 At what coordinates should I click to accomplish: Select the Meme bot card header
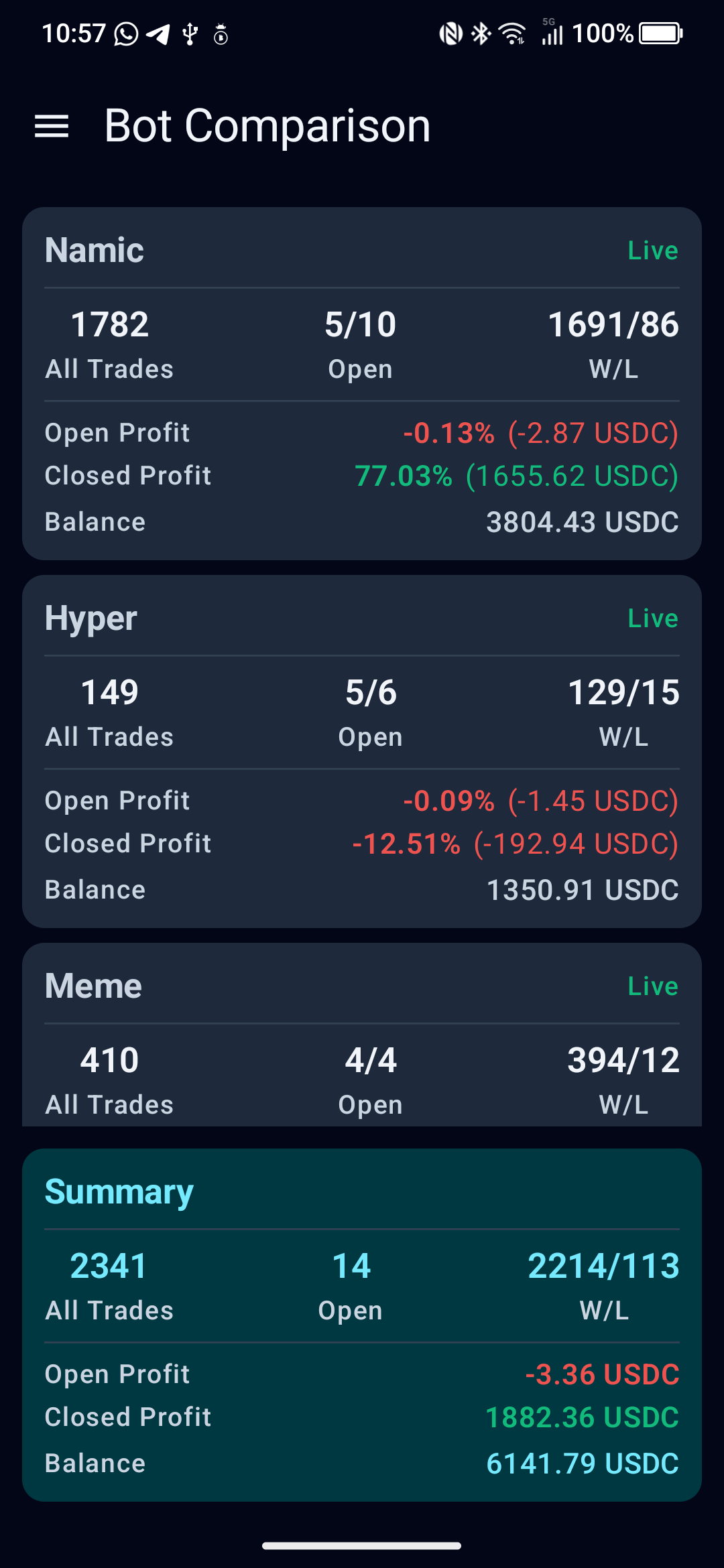click(x=92, y=985)
